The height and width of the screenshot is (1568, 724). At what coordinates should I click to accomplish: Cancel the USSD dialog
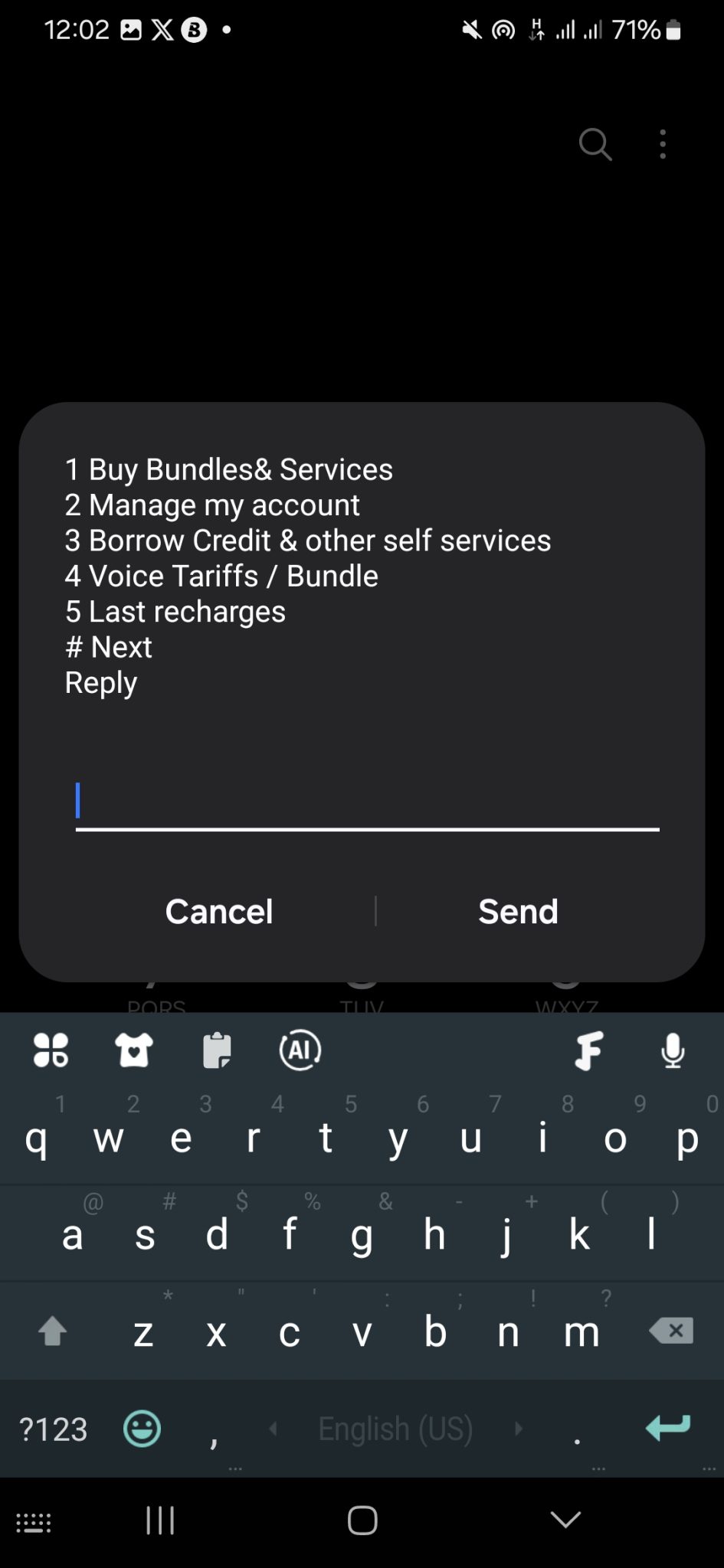coord(218,911)
